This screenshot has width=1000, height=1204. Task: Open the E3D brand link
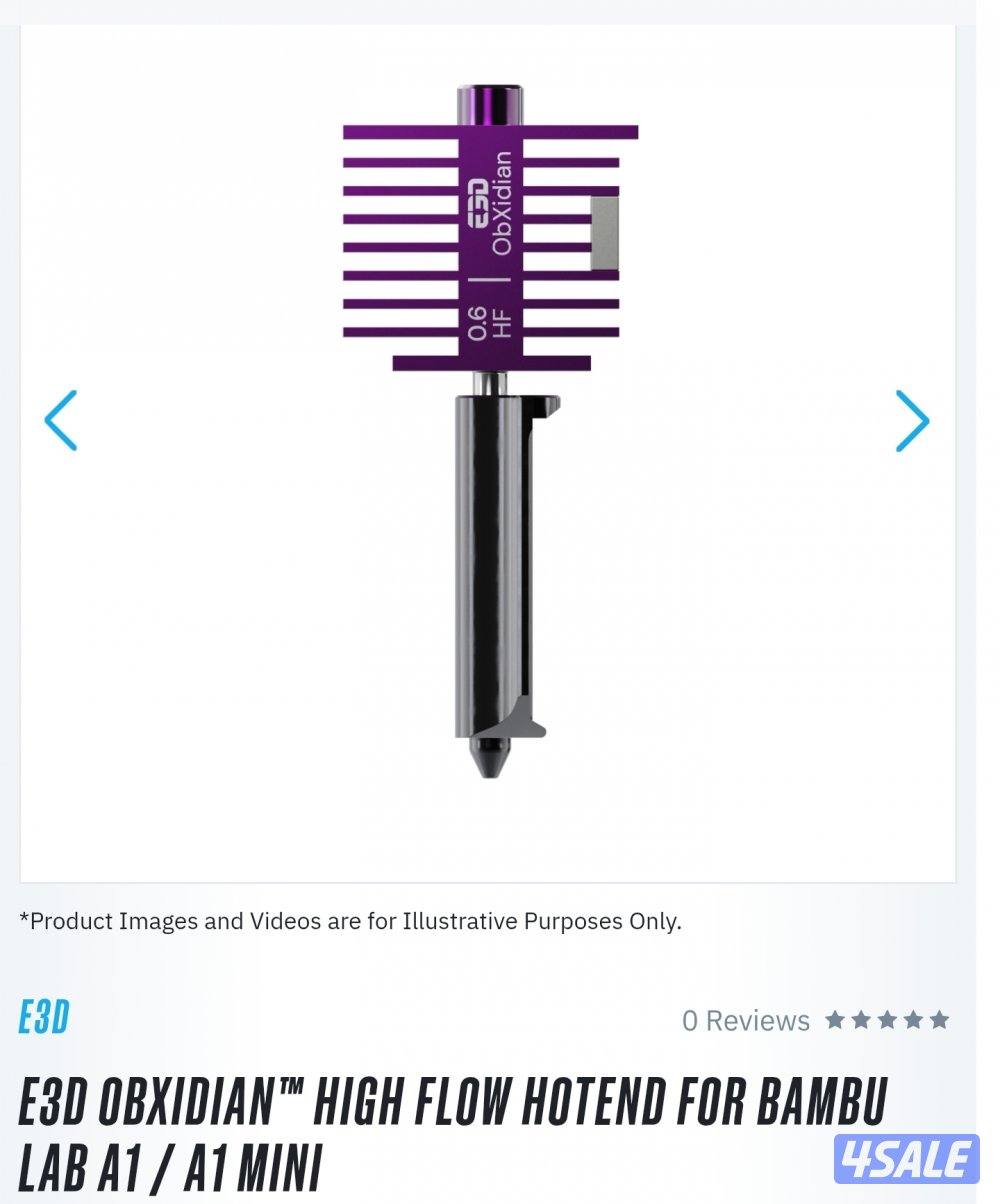point(44,1018)
